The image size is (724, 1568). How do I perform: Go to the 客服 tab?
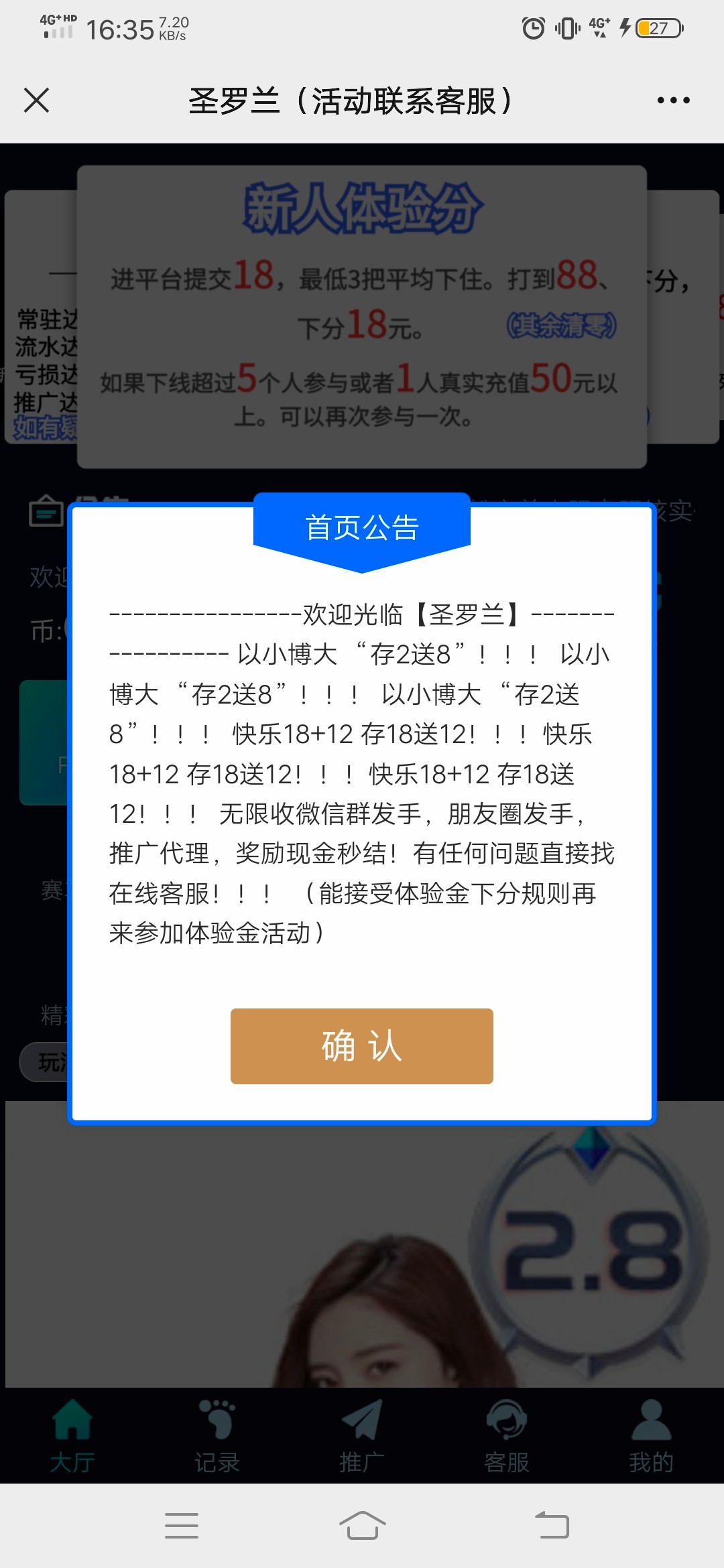(507, 1435)
